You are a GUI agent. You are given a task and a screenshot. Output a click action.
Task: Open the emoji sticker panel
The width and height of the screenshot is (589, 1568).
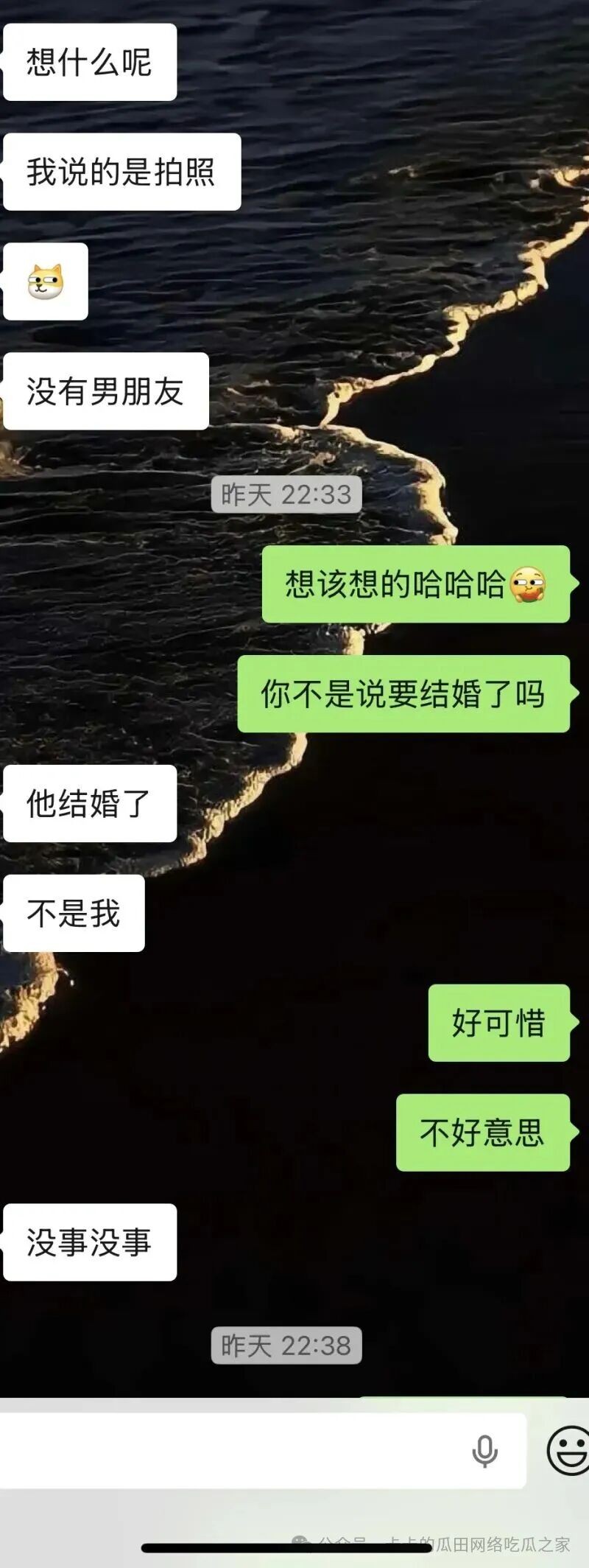coord(568,1450)
